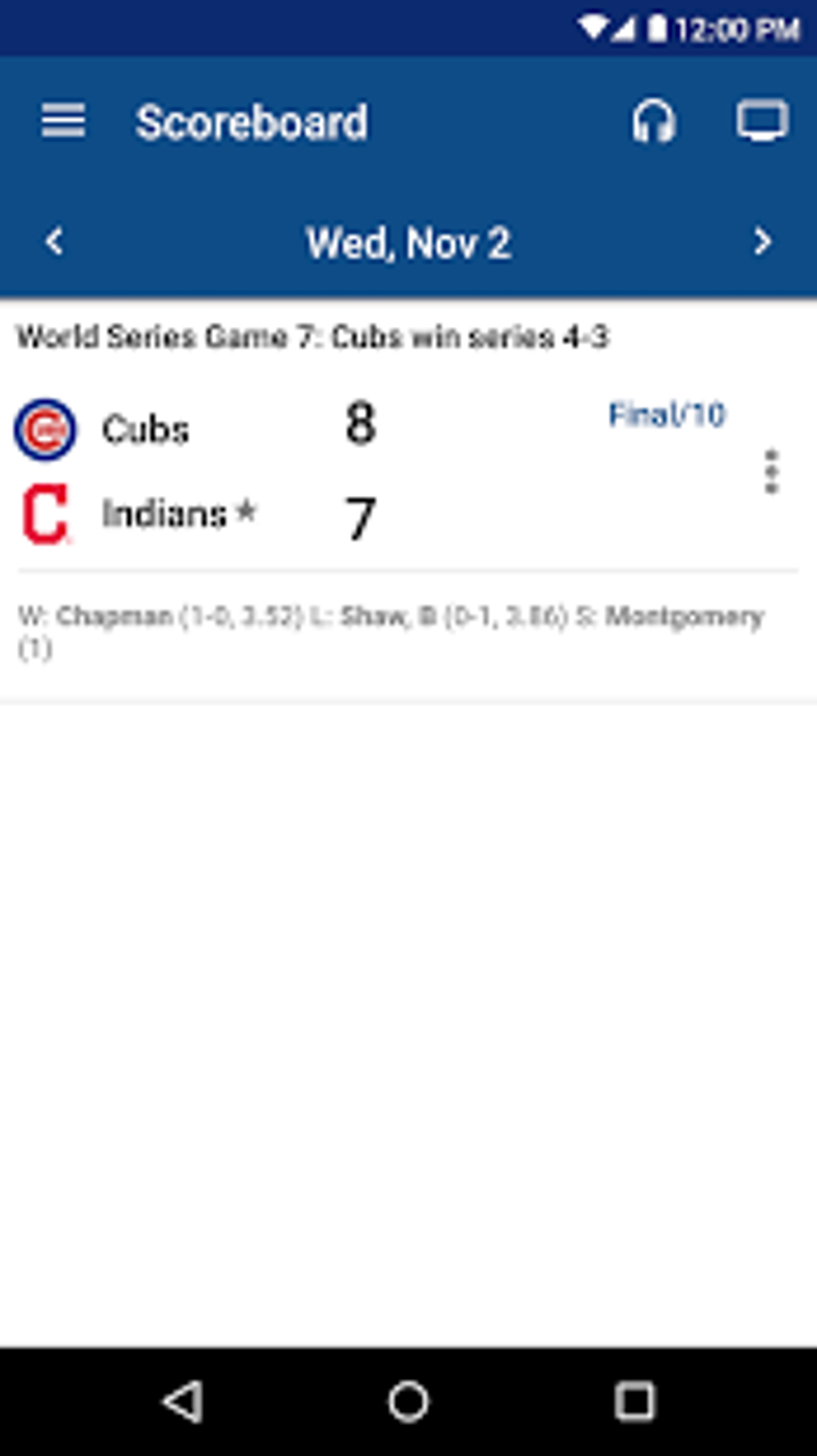817x1456 pixels.
Task: Open the hamburger navigation menu
Action: (63, 121)
